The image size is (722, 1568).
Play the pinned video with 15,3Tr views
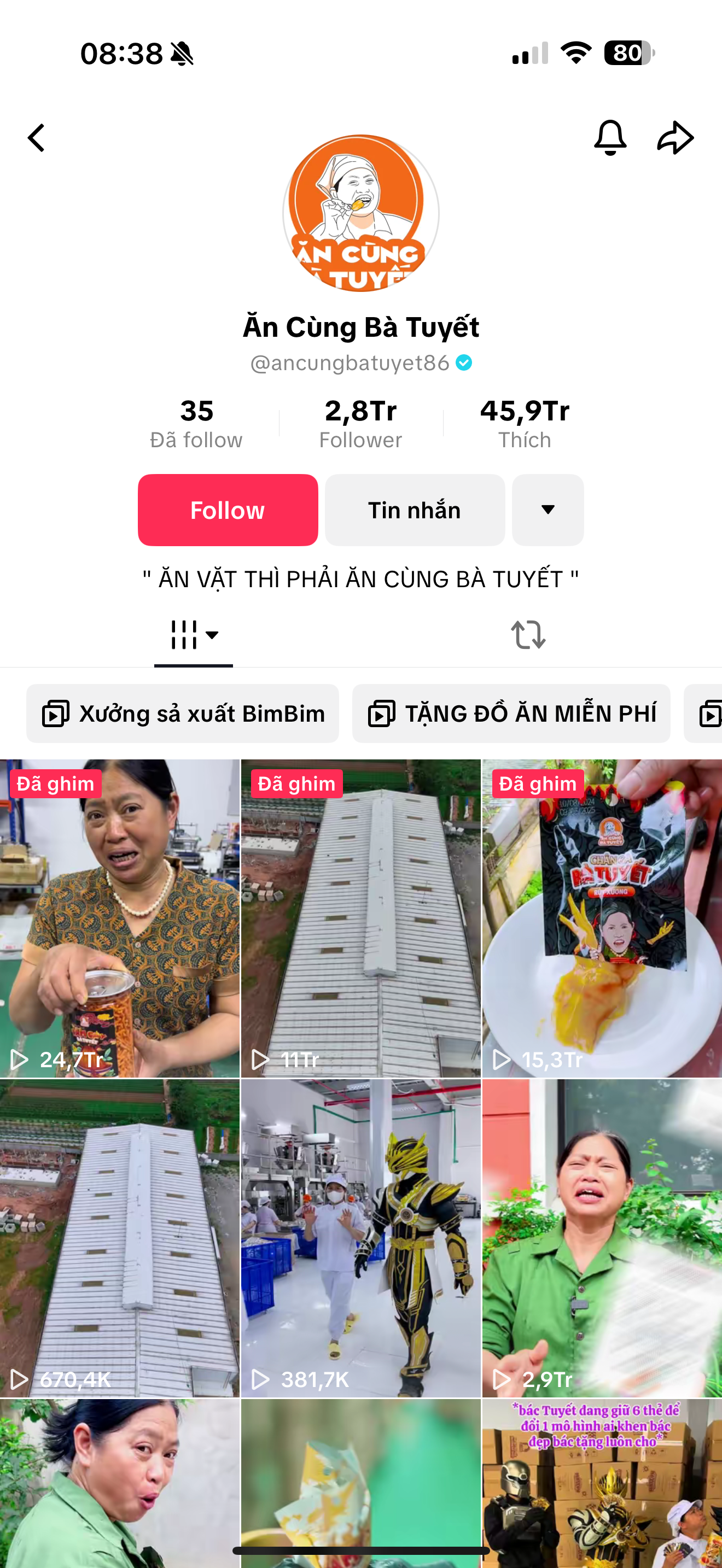(602, 918)
